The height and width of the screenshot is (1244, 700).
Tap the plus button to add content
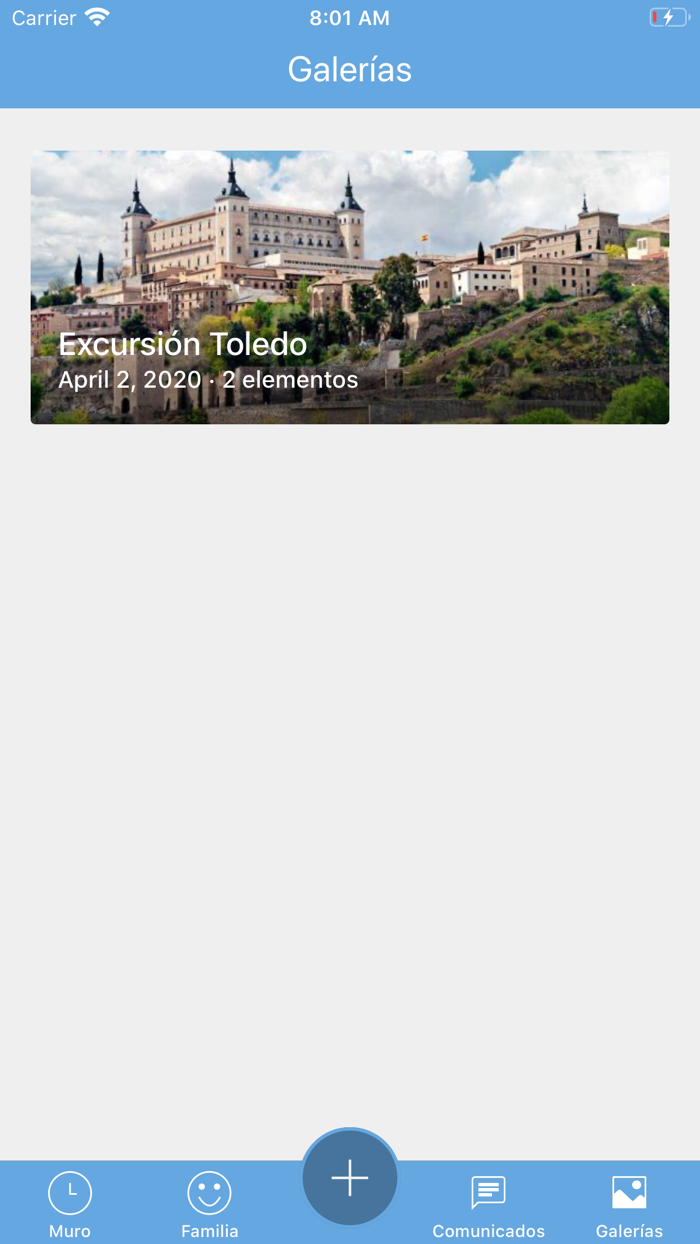pyautogui.click(x=350, y=1179)
